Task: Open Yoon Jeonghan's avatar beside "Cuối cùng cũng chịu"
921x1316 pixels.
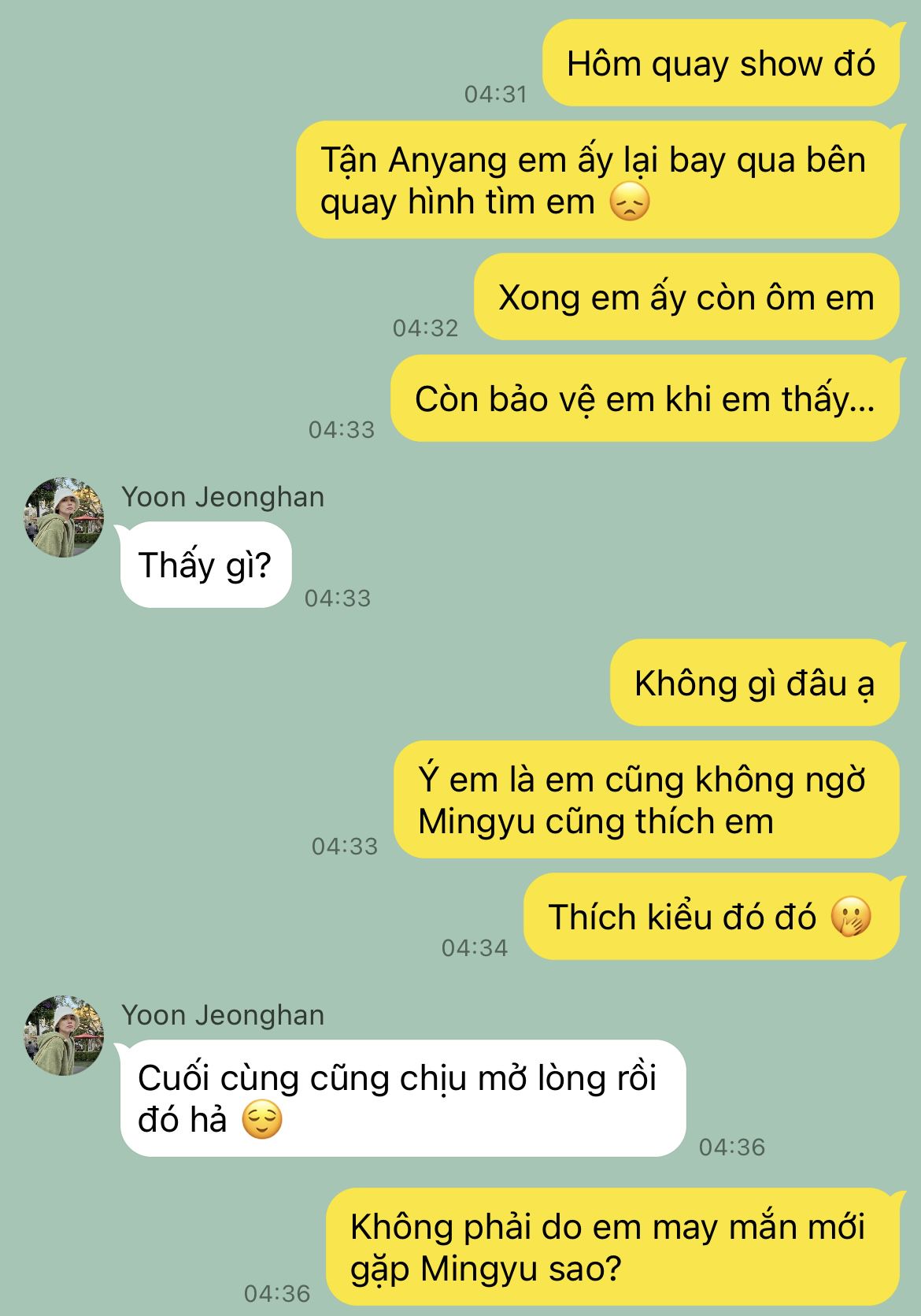Action: click(65, 1036)
